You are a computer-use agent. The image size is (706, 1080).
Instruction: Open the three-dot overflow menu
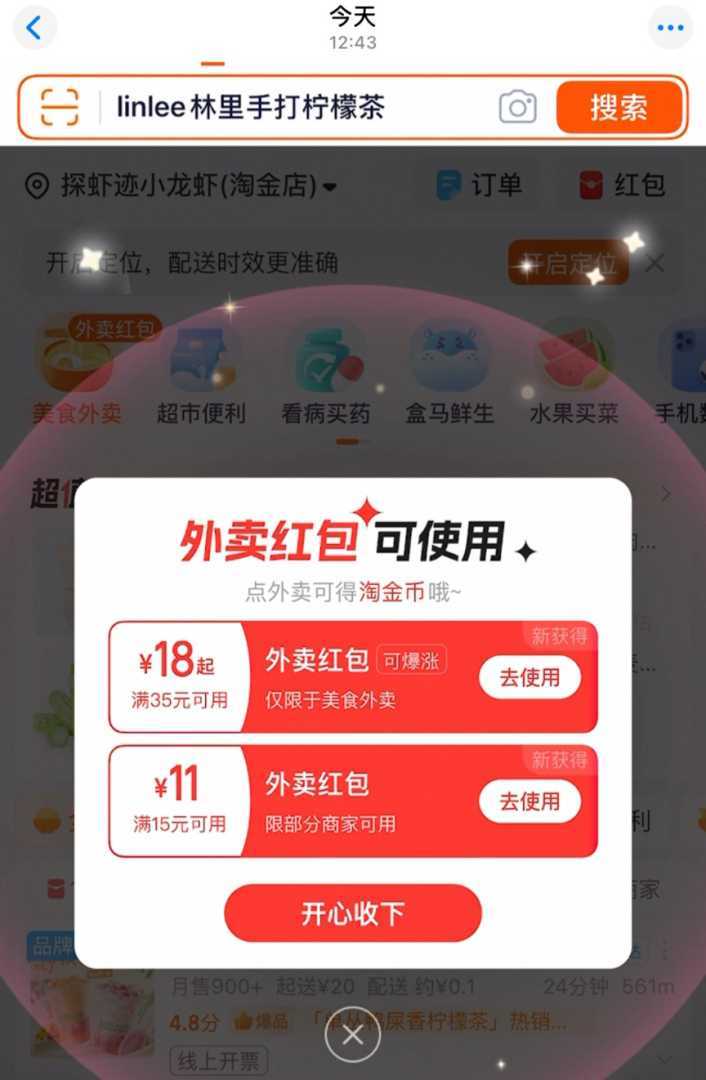point(670,28)
